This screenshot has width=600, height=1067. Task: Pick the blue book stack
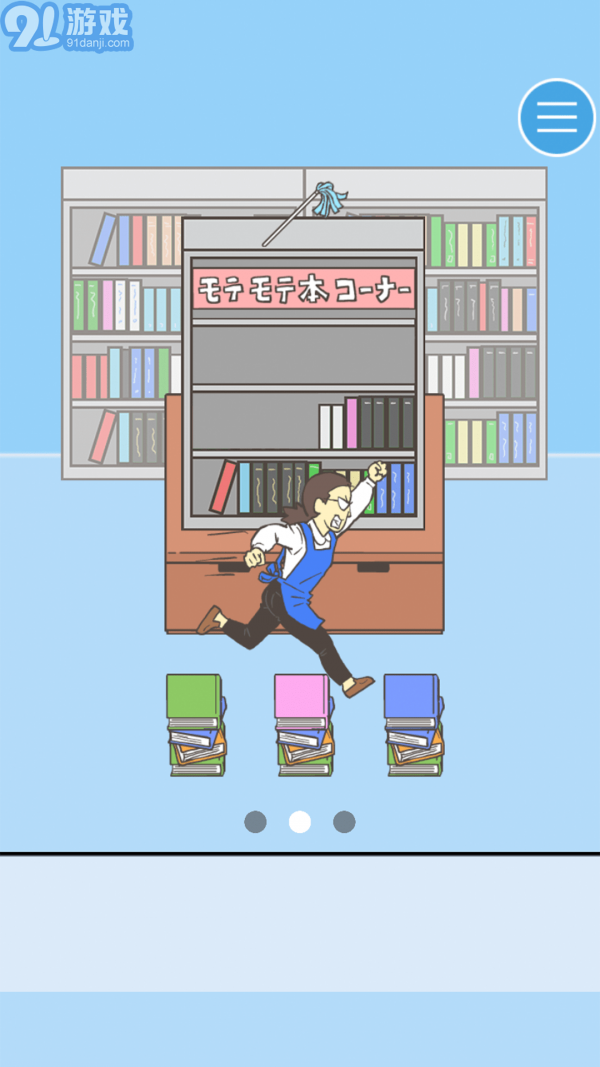click(413, 725)
